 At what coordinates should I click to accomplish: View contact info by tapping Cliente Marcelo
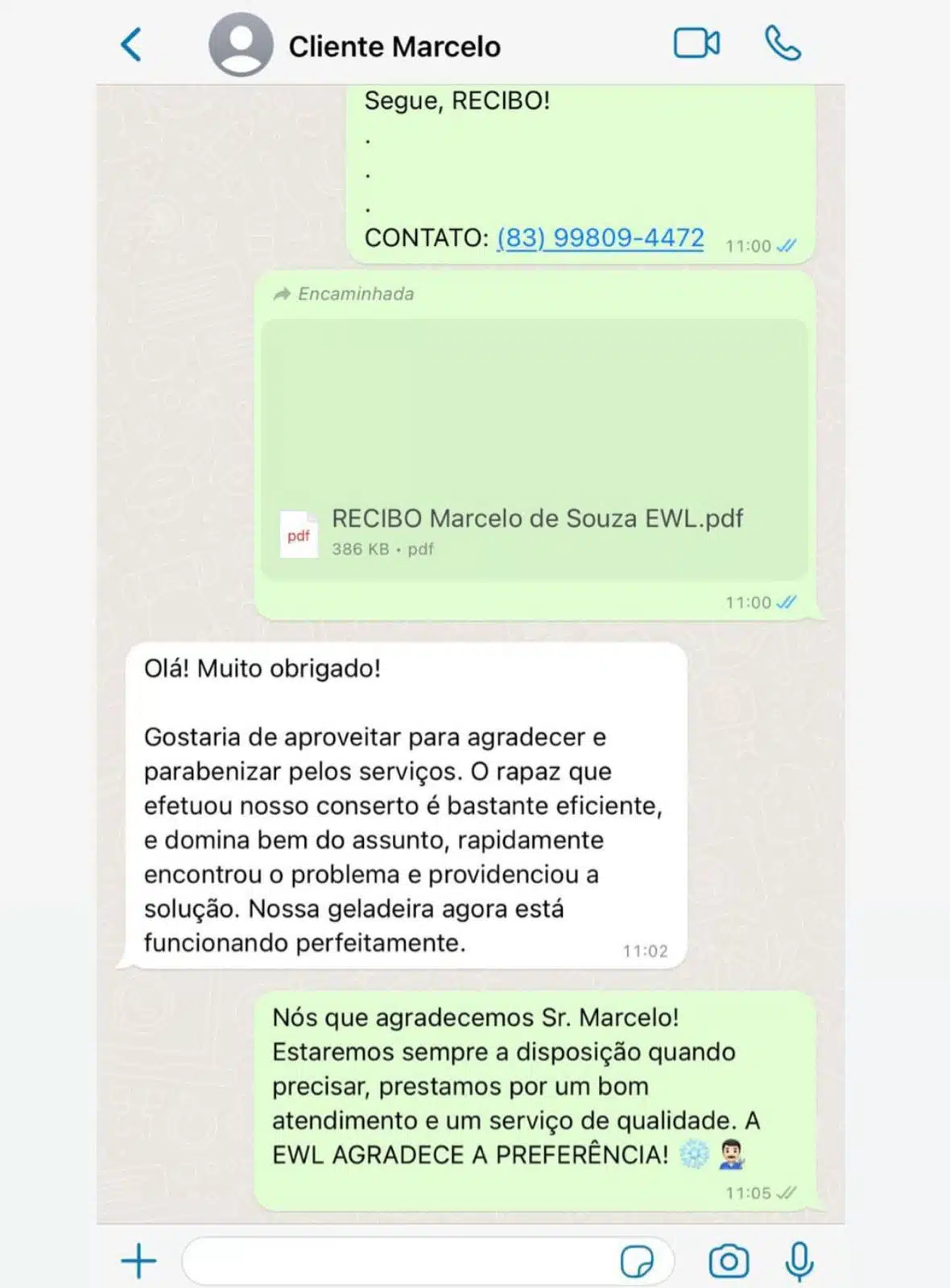396,45
